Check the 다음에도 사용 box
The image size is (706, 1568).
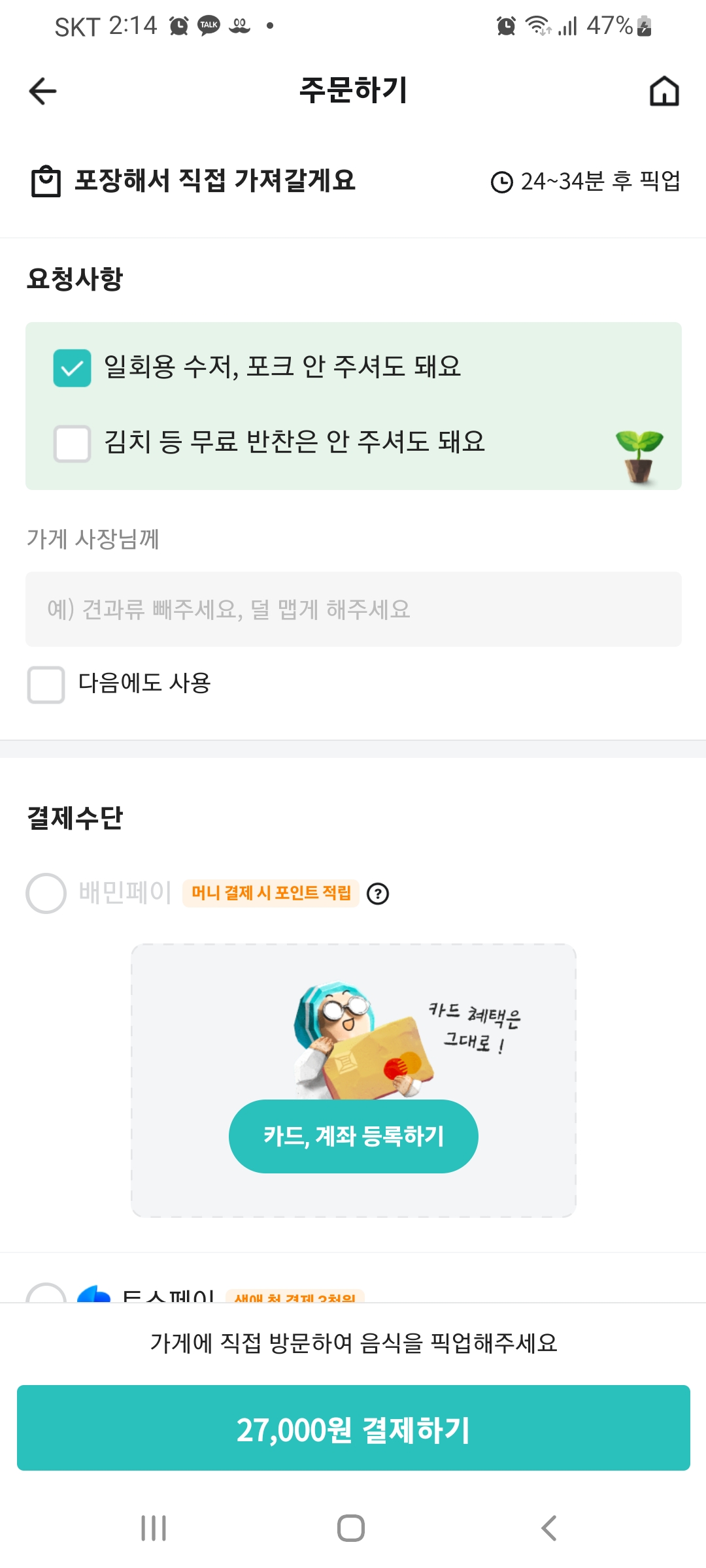[x=46, y=685]
